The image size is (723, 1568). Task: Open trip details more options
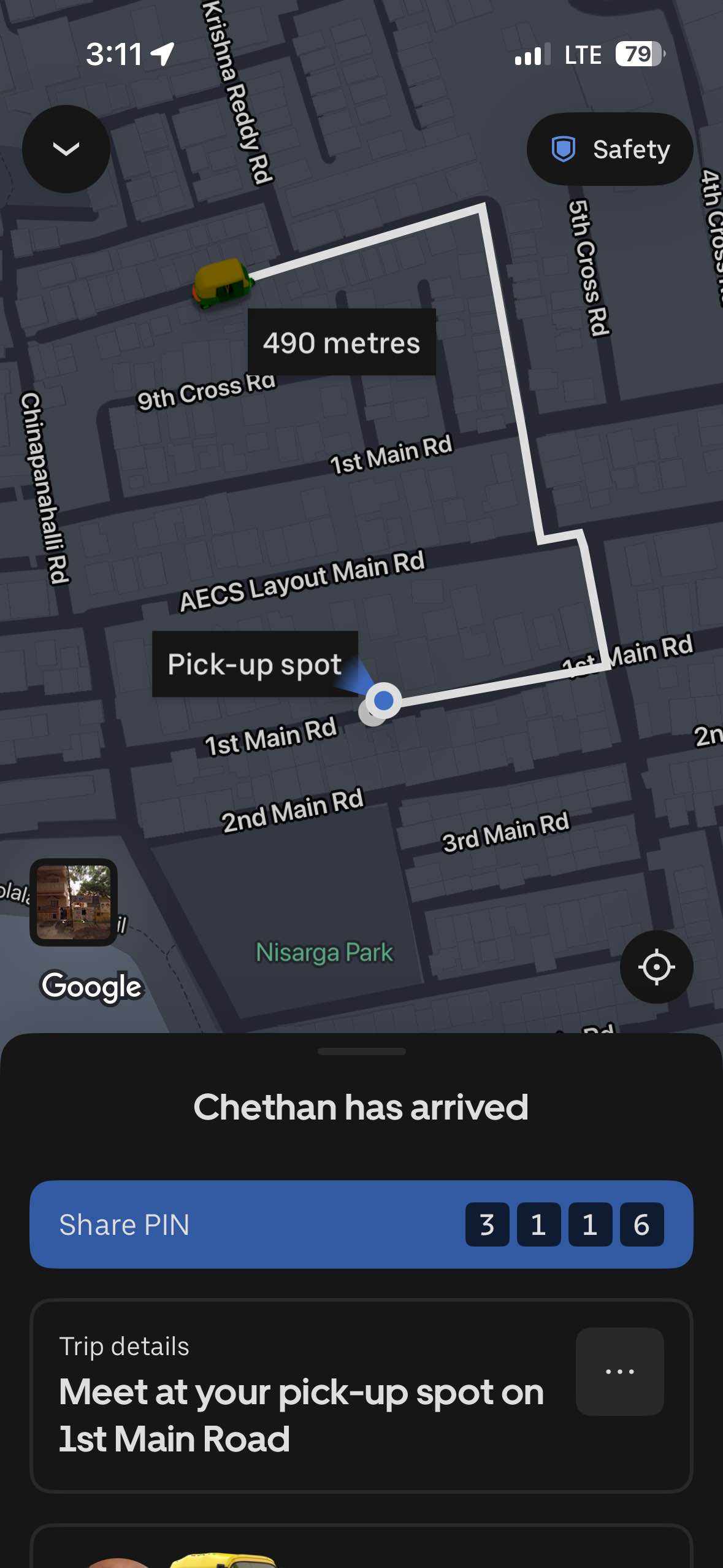click(x=619, y=1371)
